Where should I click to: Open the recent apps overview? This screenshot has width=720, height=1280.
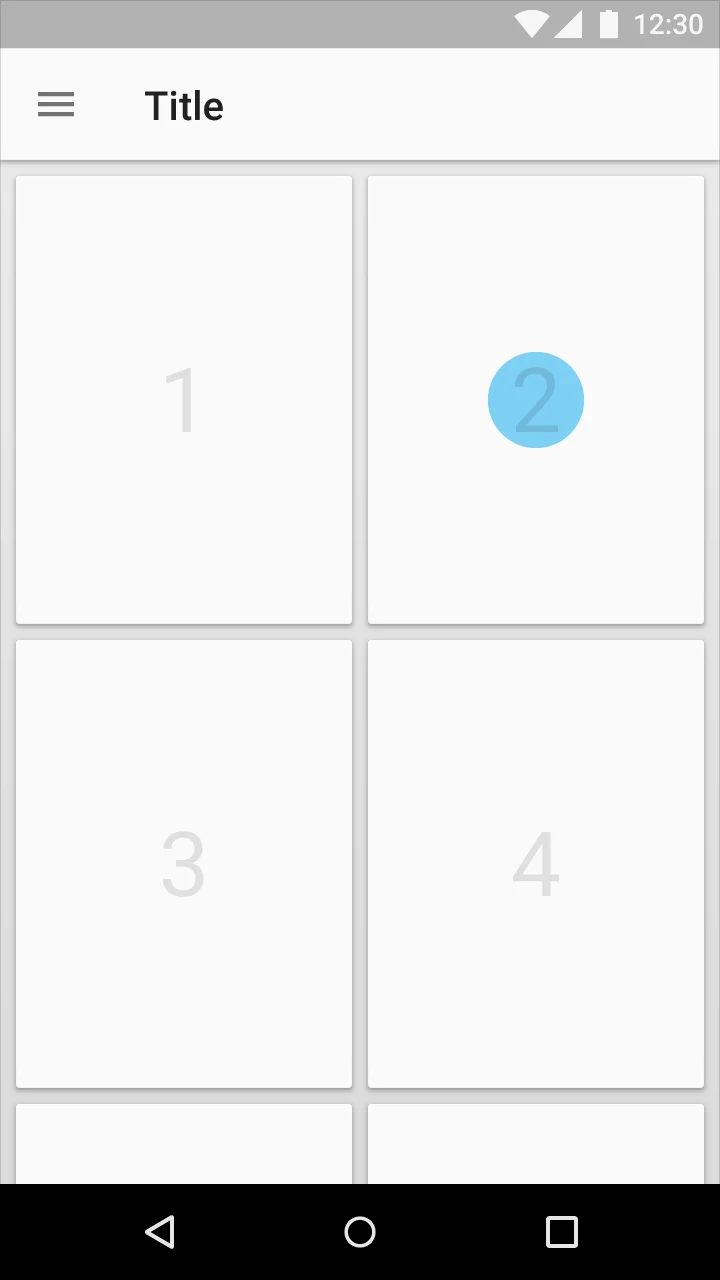click(x=562, y=1232)
